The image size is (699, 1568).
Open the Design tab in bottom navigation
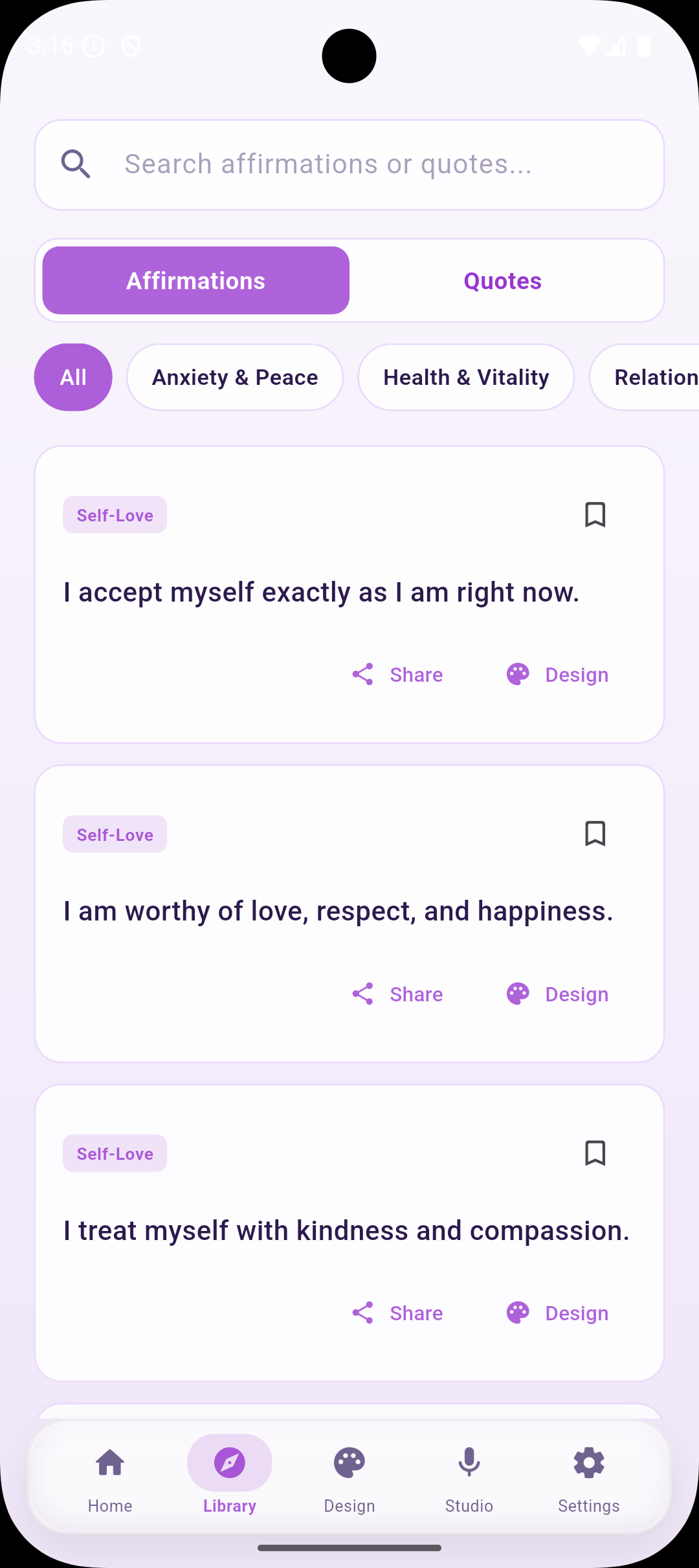(349, 1477)
